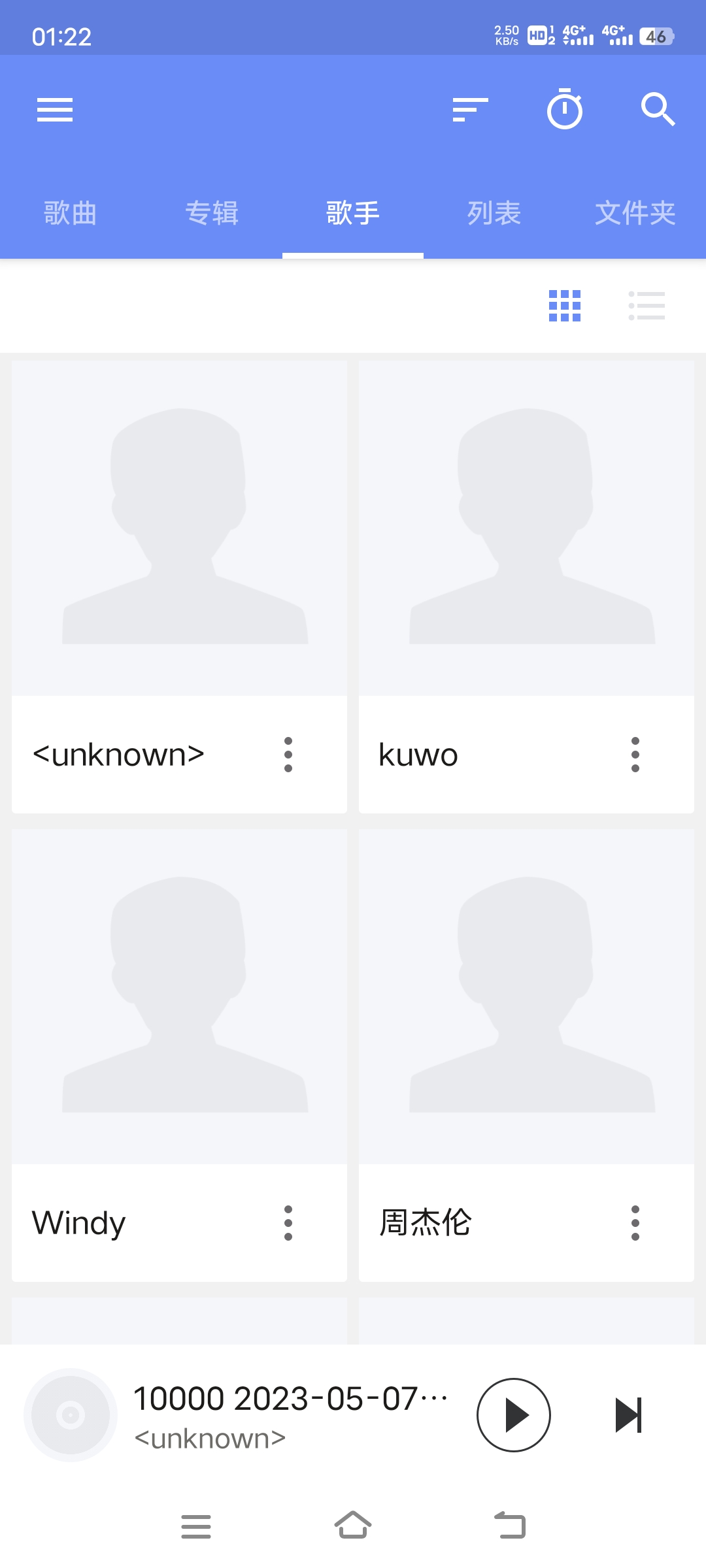Open the 周杰伦 artist card

526,996
